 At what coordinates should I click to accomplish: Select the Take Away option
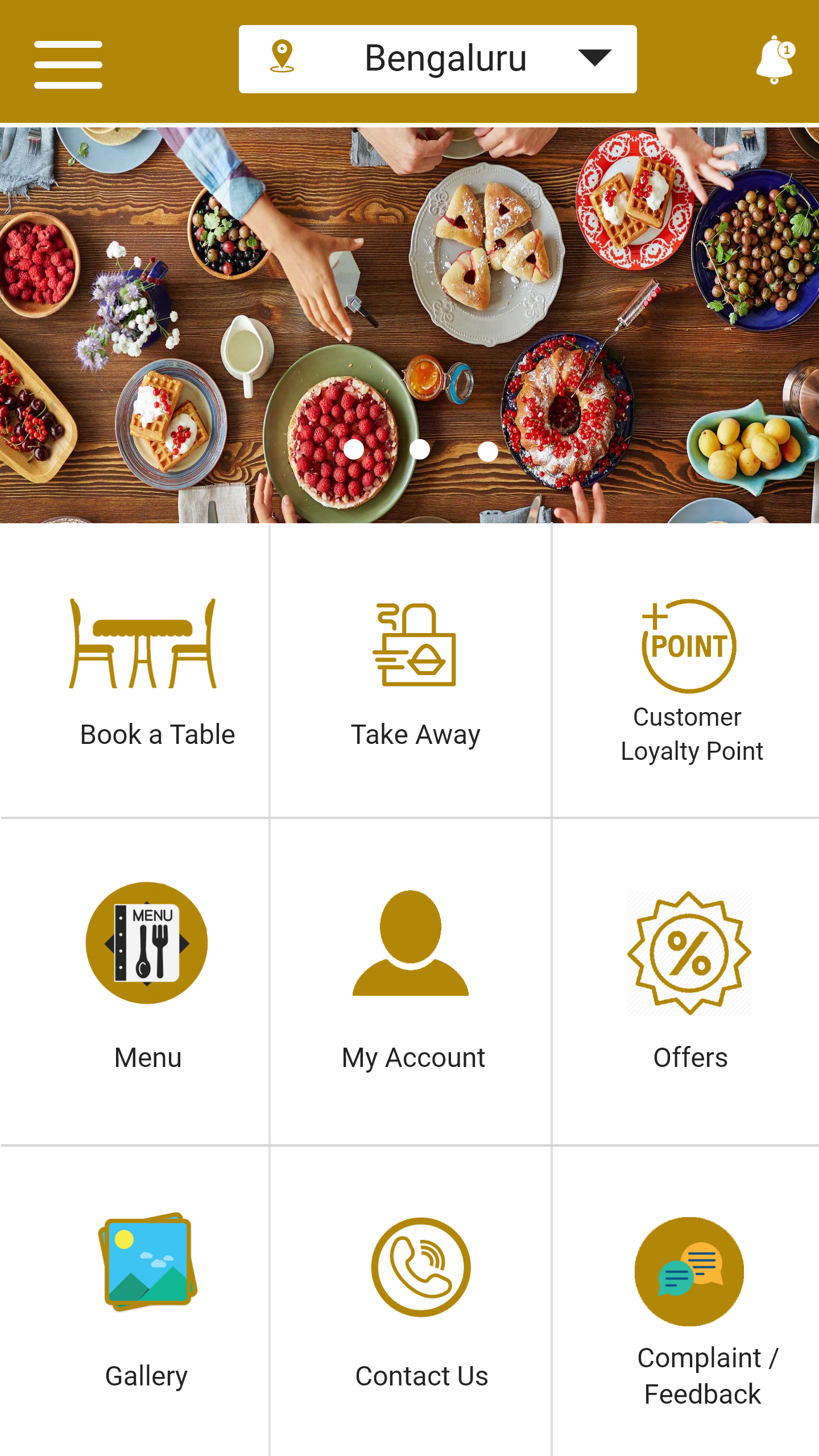coord(415,671)
